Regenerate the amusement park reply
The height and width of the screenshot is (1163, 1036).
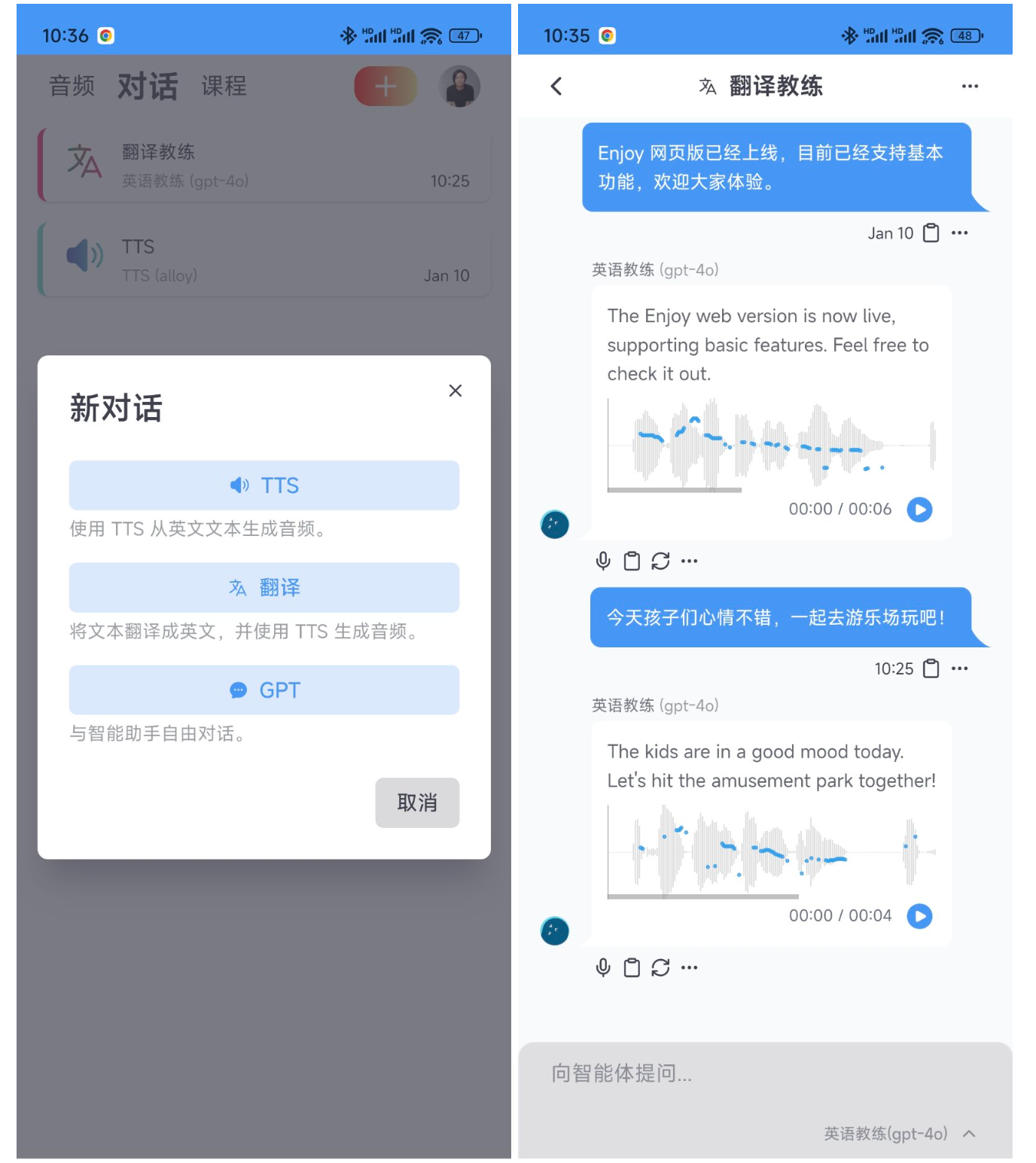[x=660, y=967]
